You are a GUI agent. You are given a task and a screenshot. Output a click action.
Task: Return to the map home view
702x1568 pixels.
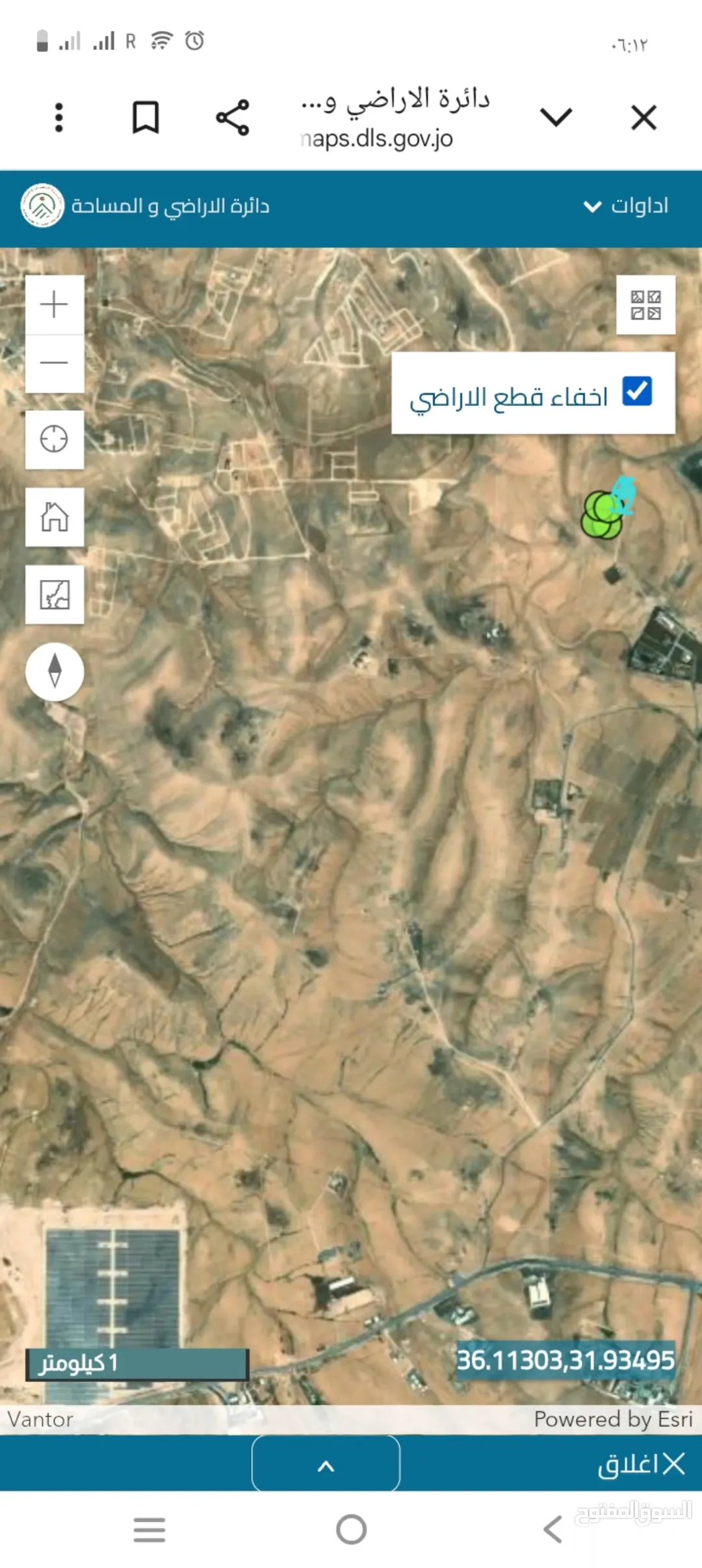[55, 517]
